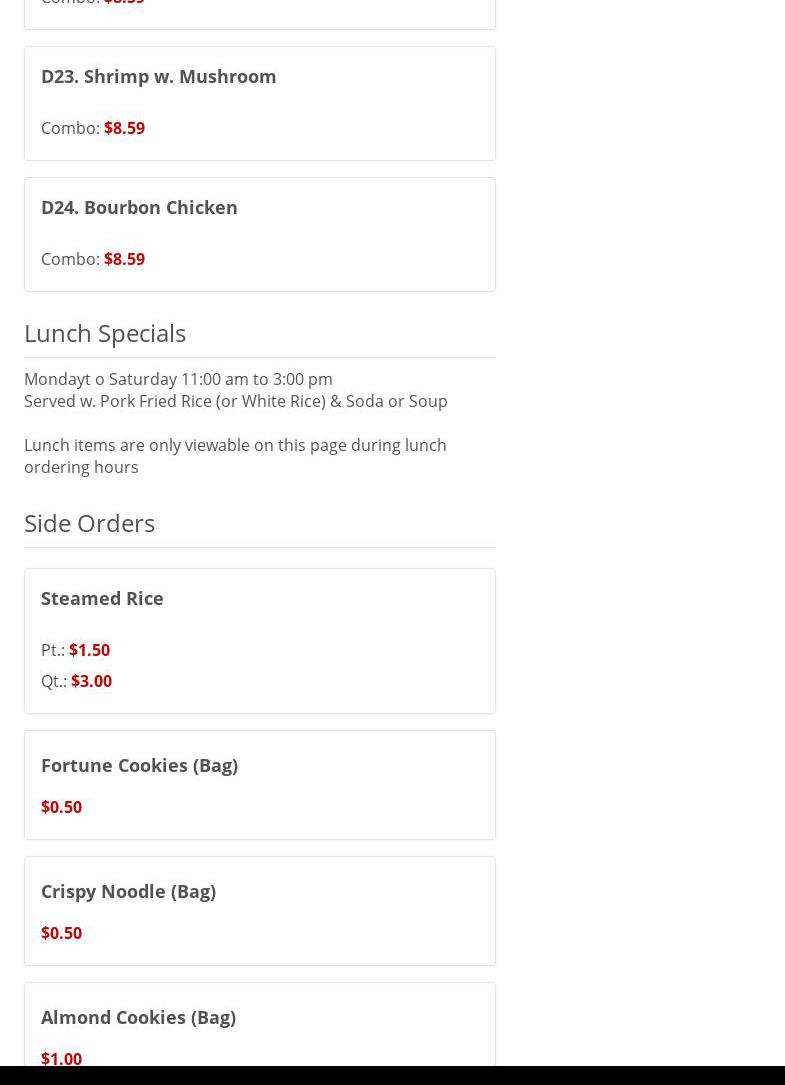Open the Steamed Rice side order
The width and height of the screenshot is (785, 1085).
tap(102, 599)
